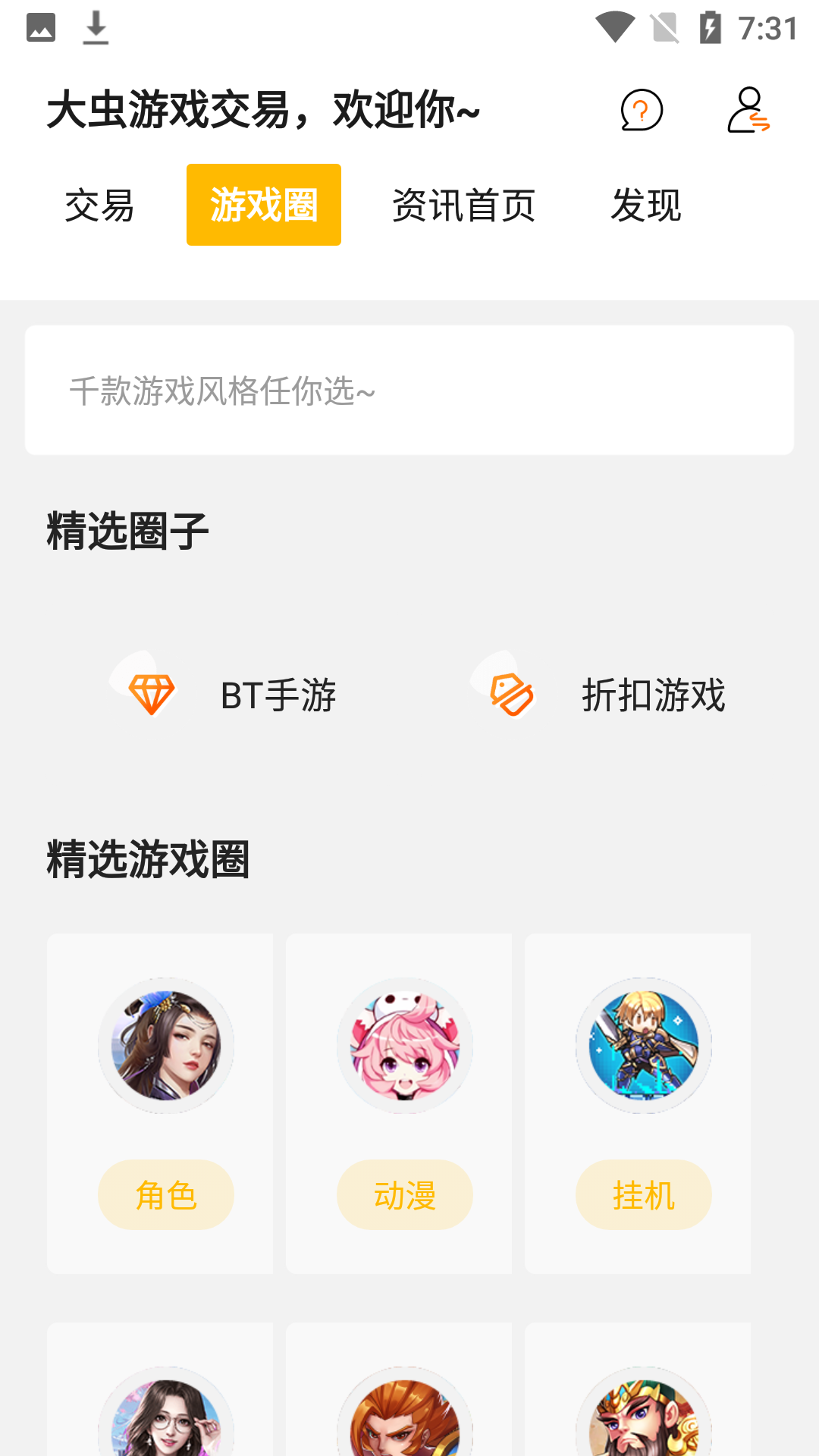Select the 动漫 category tag
This screenshot has height=1456, width=819.
coord(404,1194)
